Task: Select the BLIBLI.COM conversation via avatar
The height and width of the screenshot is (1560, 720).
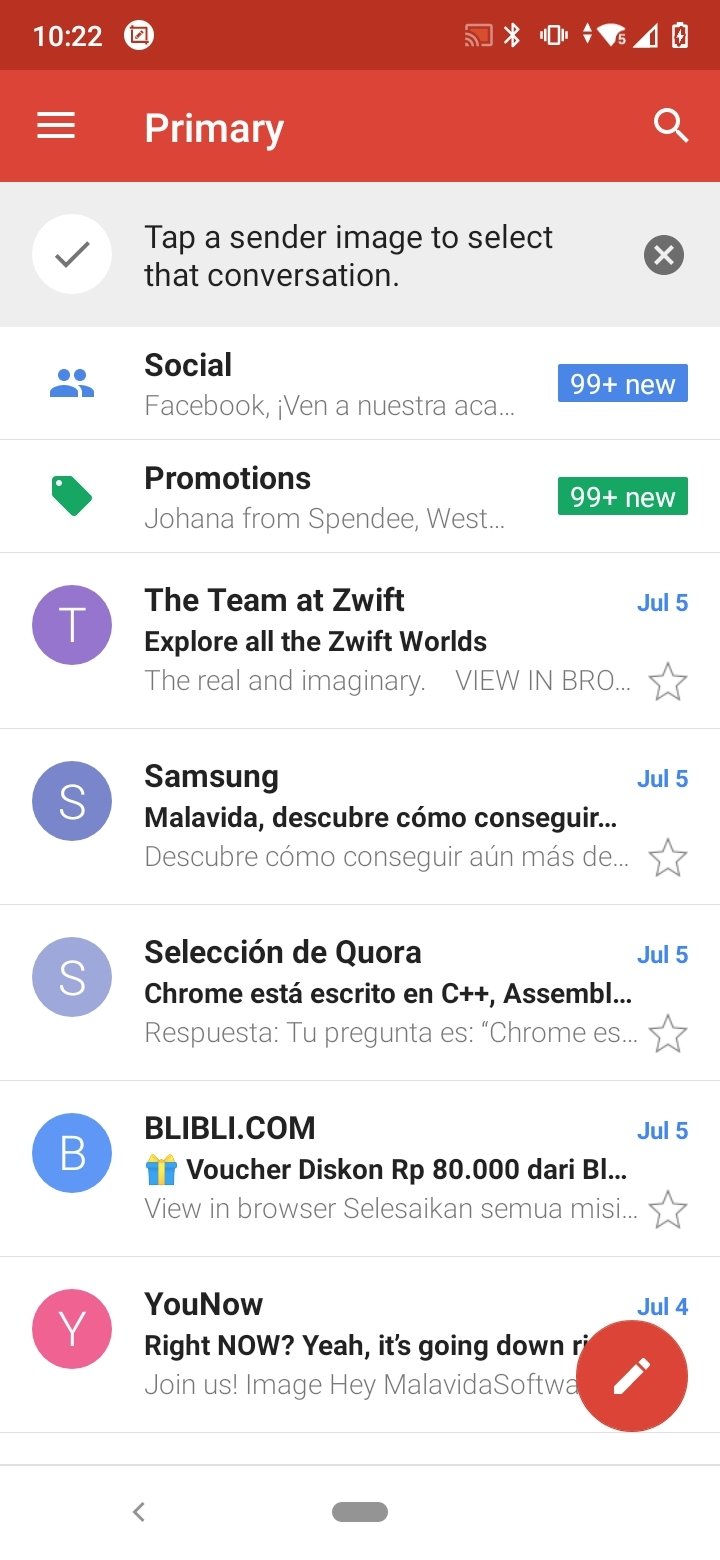Action: point(72,1153)
